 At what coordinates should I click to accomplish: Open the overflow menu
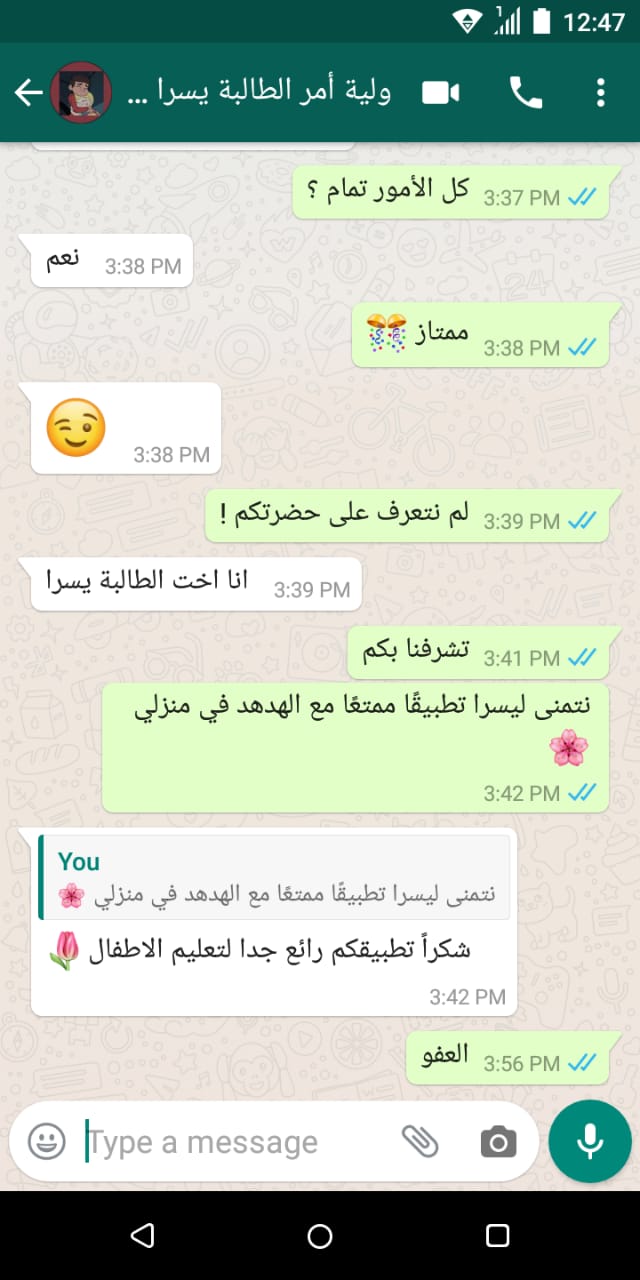[600, 93]
